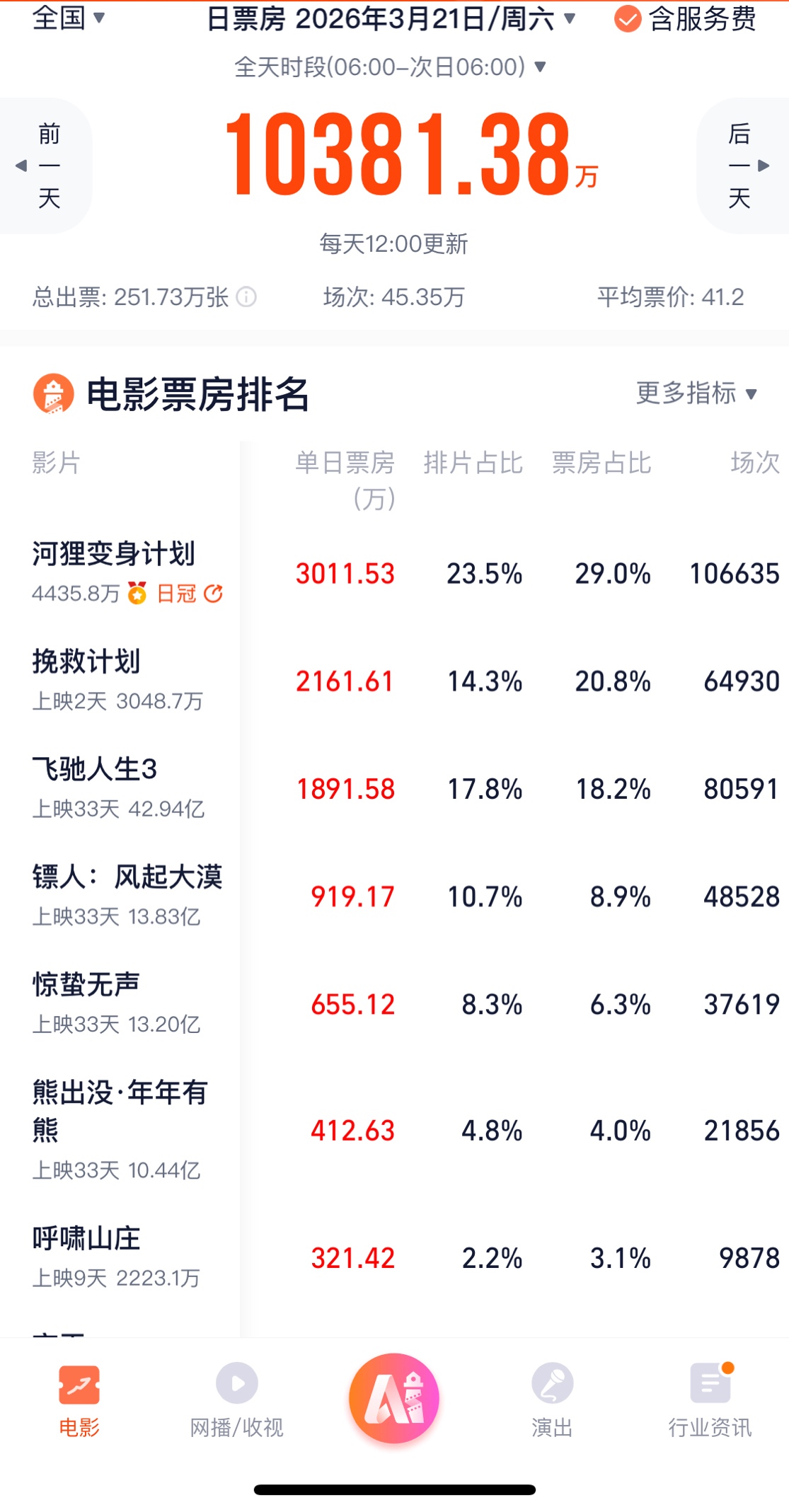Go to the previous day 前一天

[46, 166]
